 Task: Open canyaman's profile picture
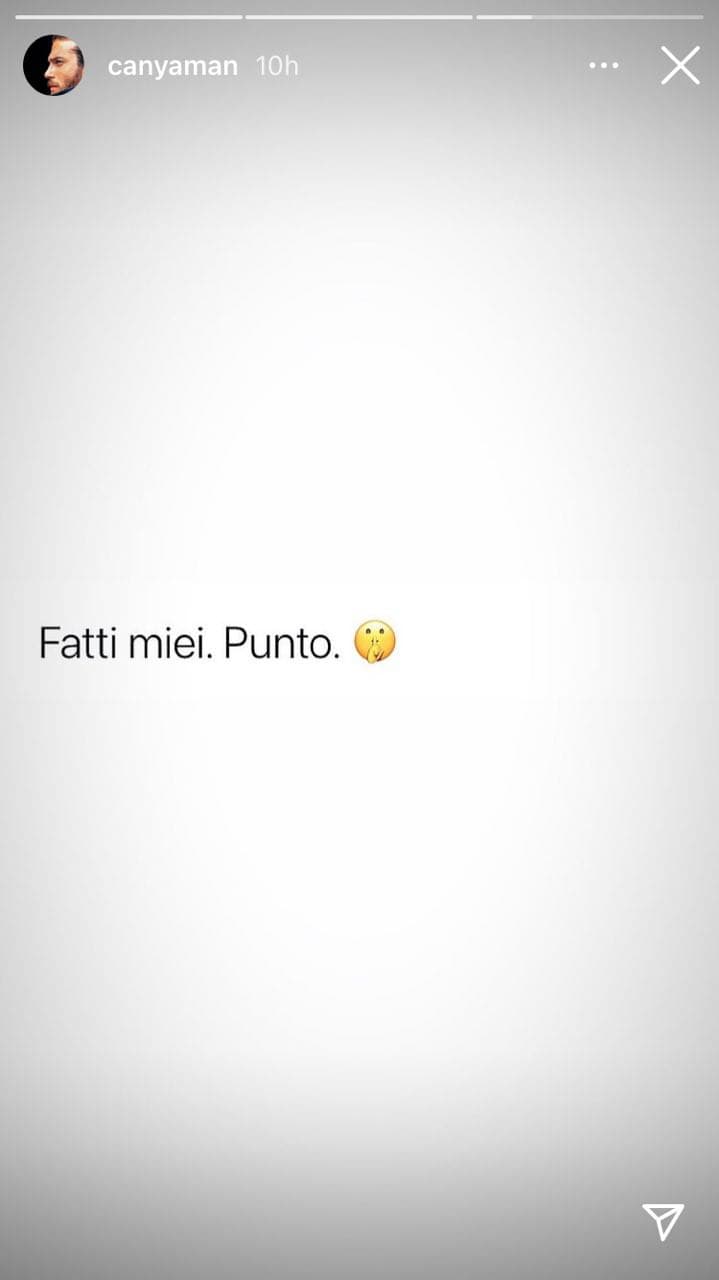click(x=52, y=66)
